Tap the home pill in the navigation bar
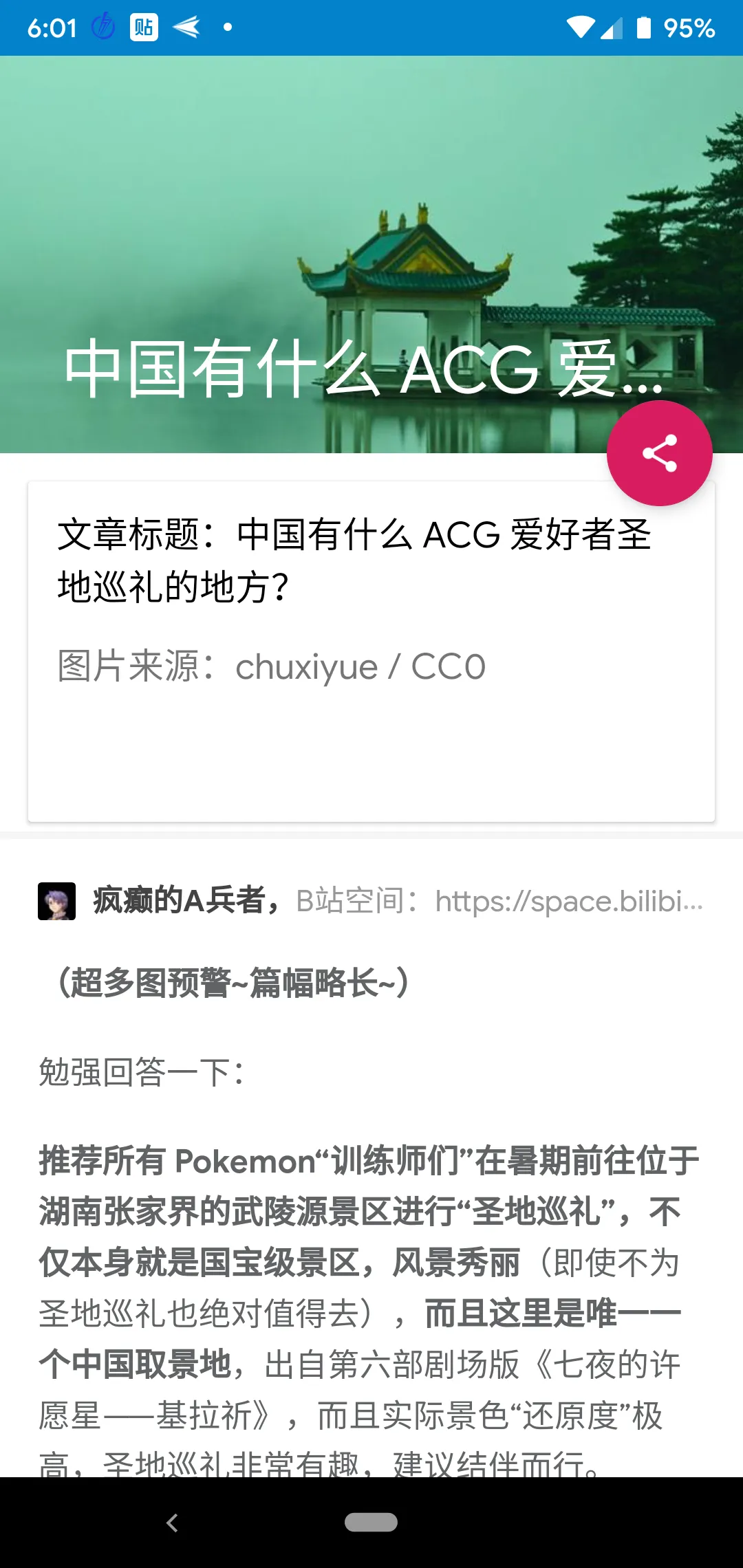This screenshot has width=743, height=1568. coord(371,1523)
